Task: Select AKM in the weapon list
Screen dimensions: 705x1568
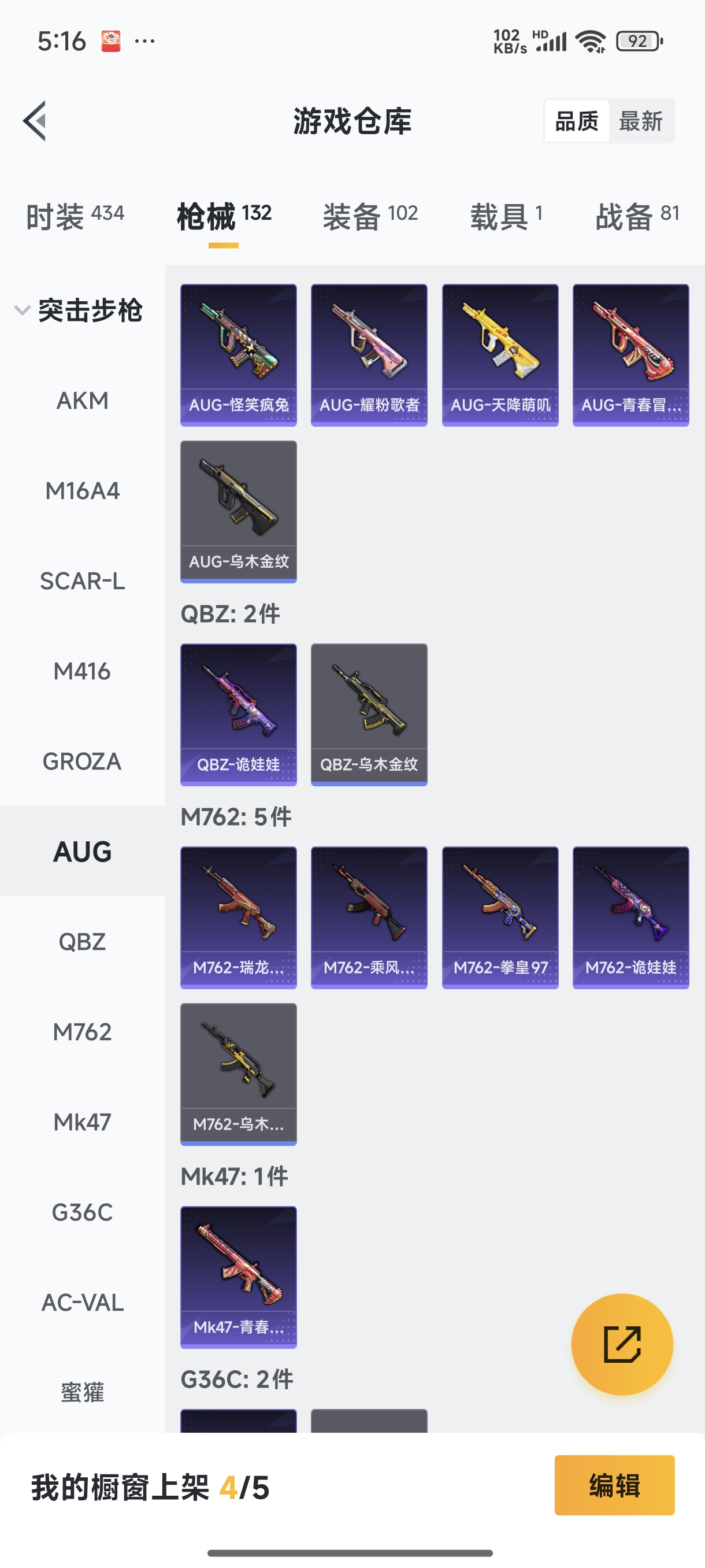Action: tap(82, 401)
